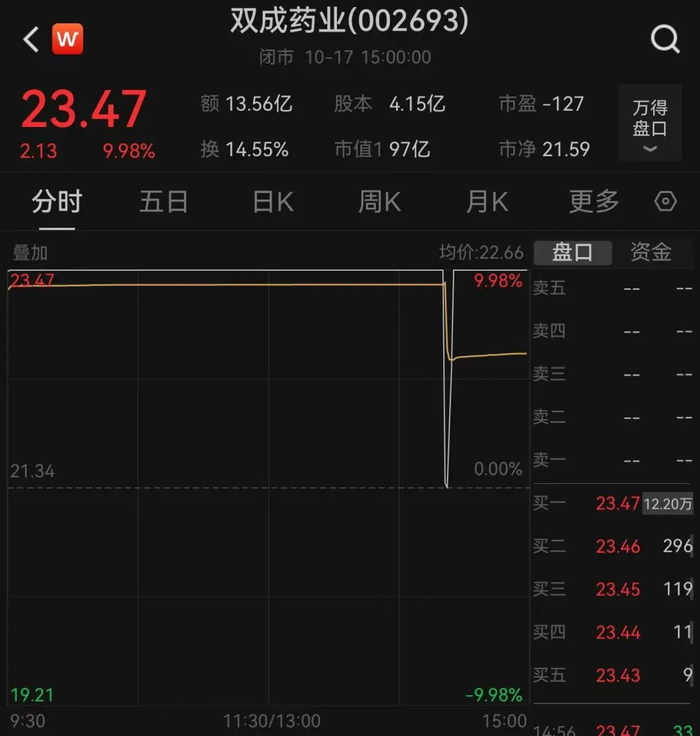This screenshot has width=700, height=736.
Task: Select the 月K chart tab
Action: tap(487, 202)
